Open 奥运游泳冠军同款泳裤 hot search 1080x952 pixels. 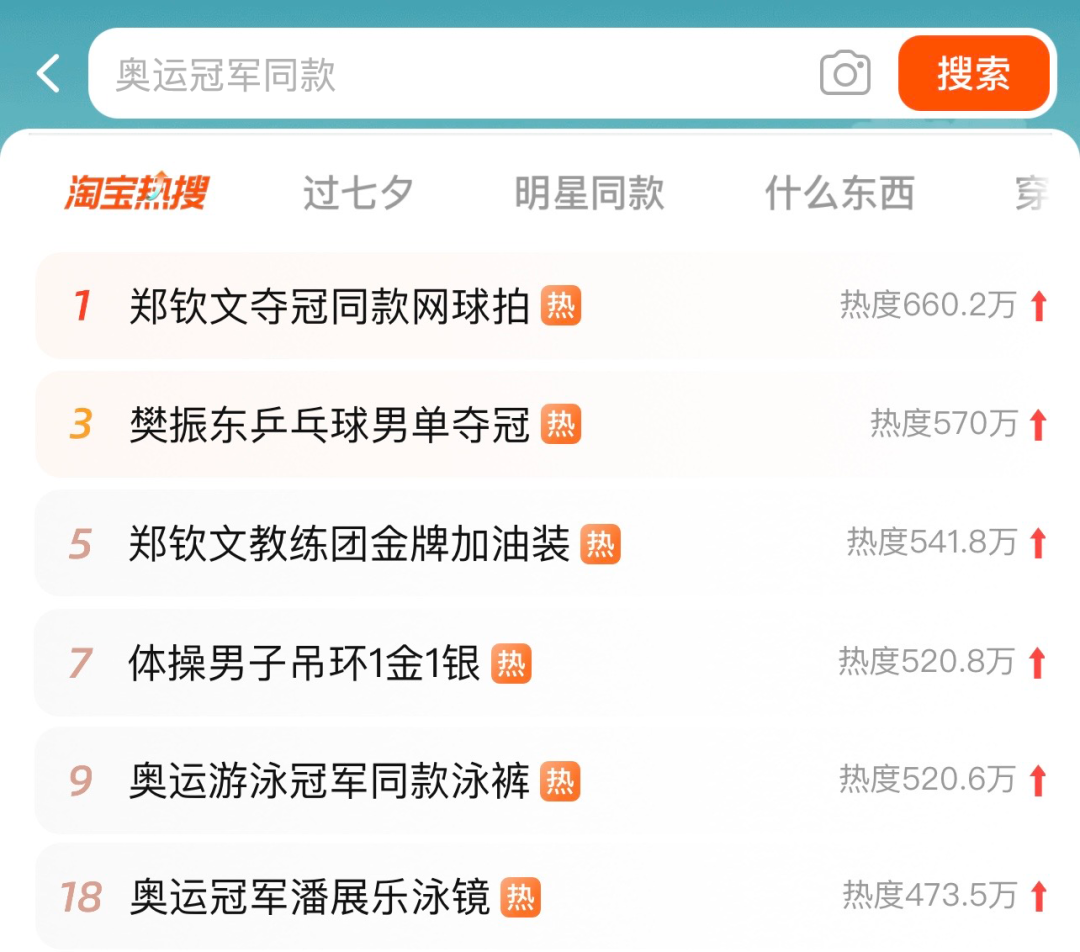[x=330, y=781]
